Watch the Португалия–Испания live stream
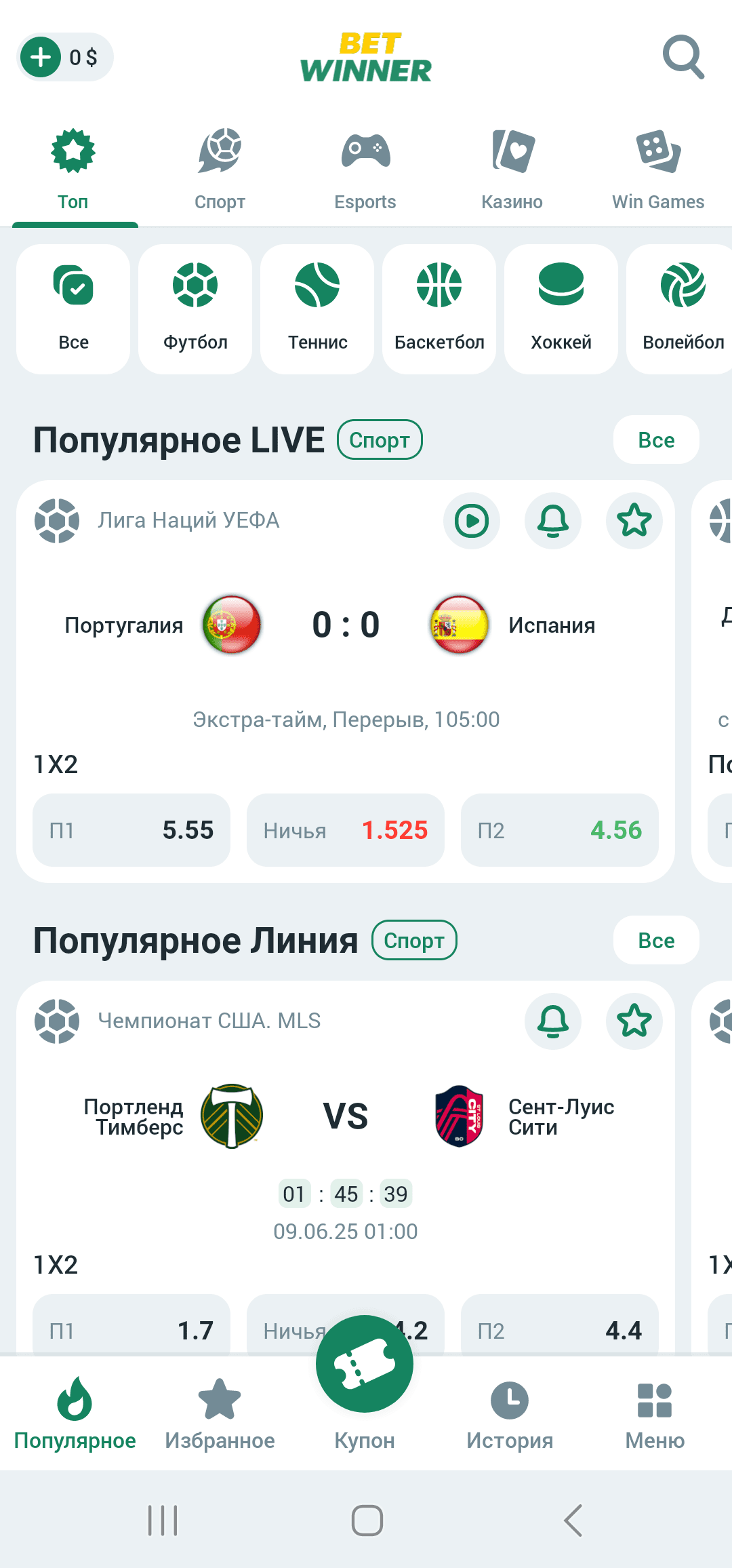This screenshot has width=732, height=1568. (472, 521)
